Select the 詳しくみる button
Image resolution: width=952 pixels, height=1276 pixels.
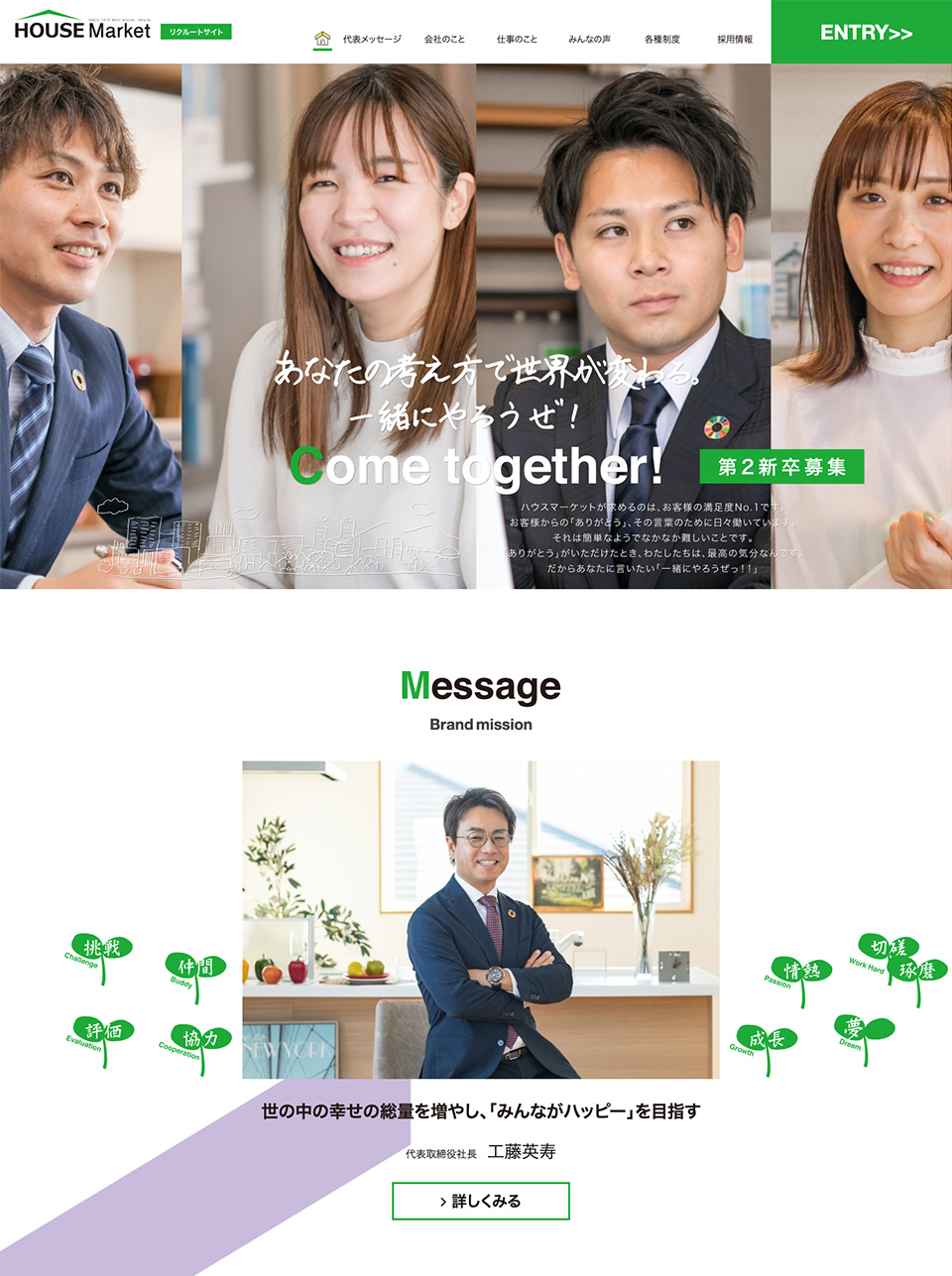click(481, 1201)
